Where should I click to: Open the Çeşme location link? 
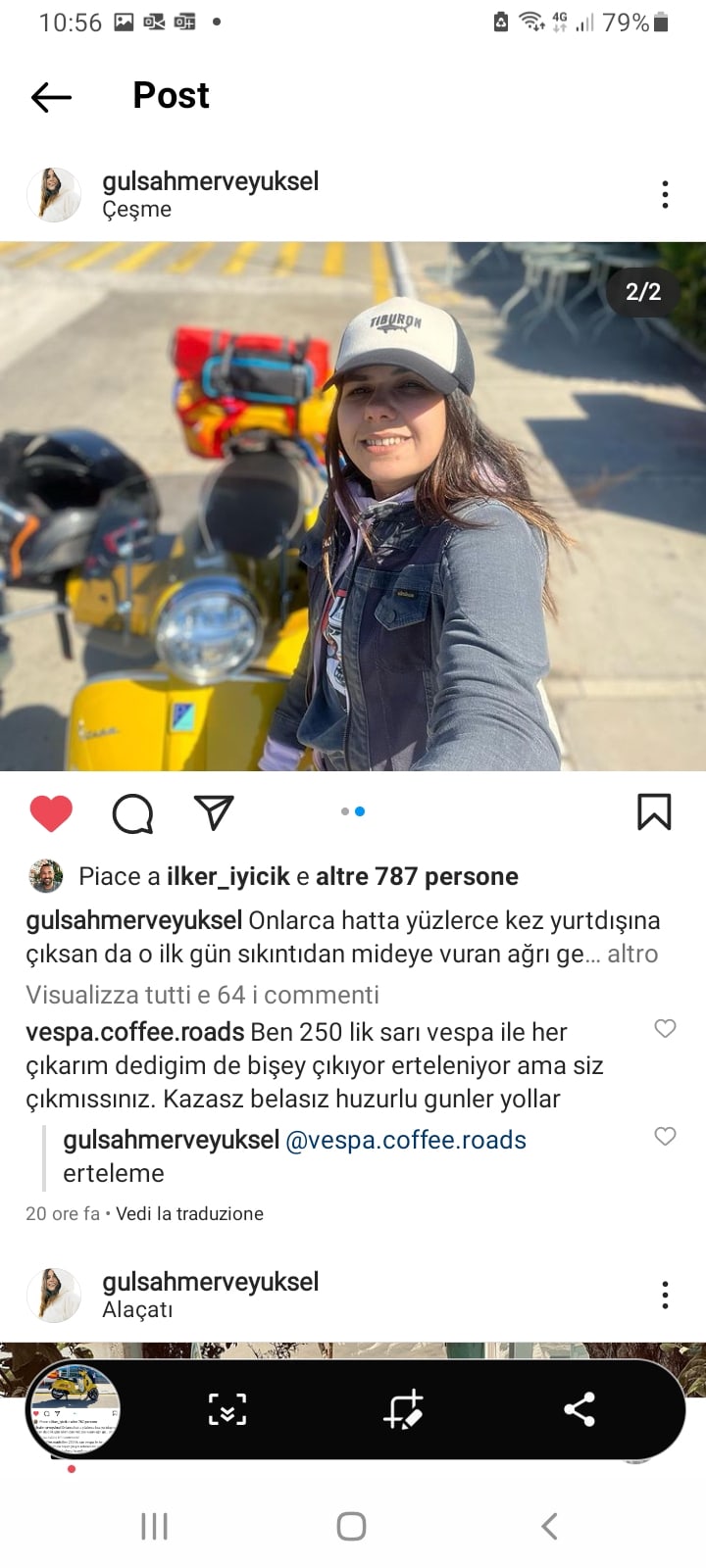coord(136,210)
